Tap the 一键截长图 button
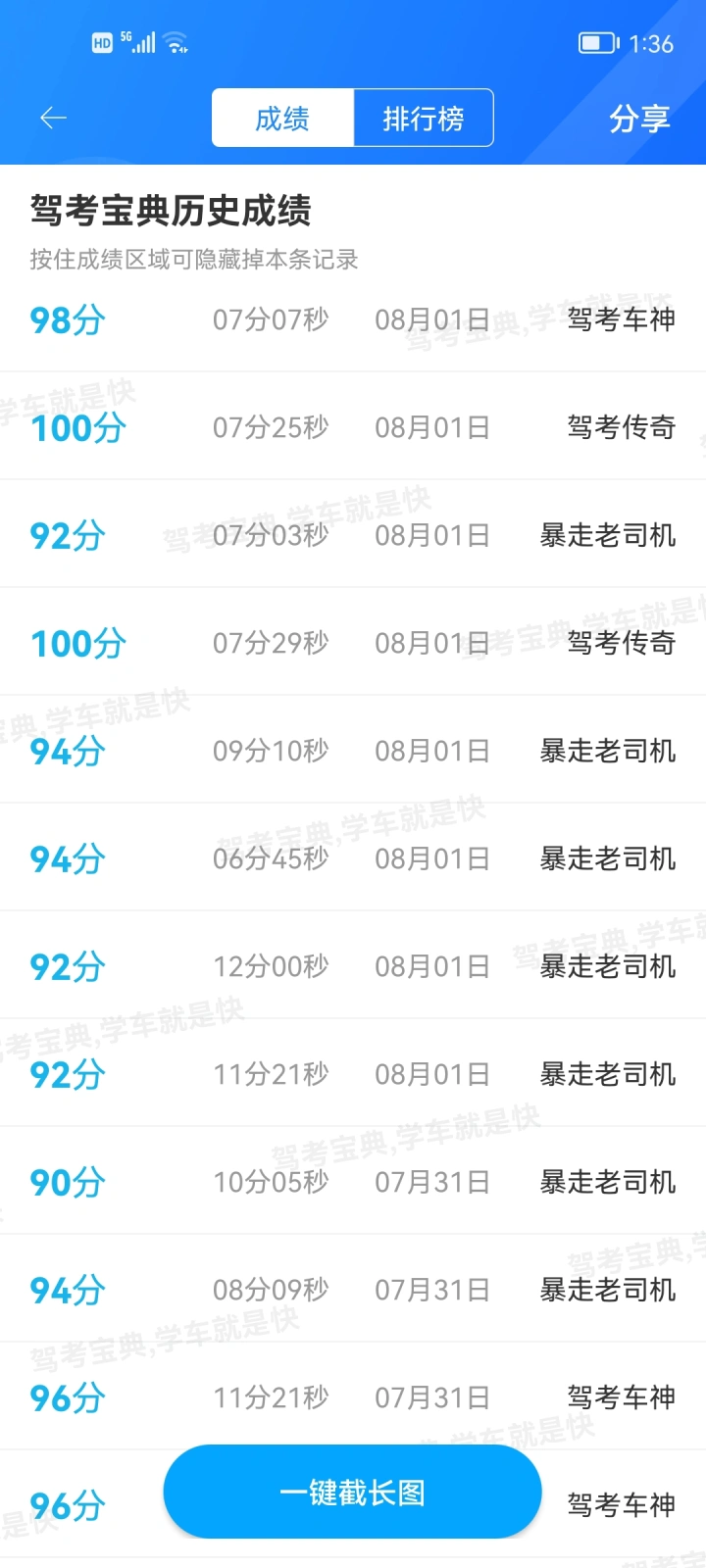706x1568 pixels. 352,1493
